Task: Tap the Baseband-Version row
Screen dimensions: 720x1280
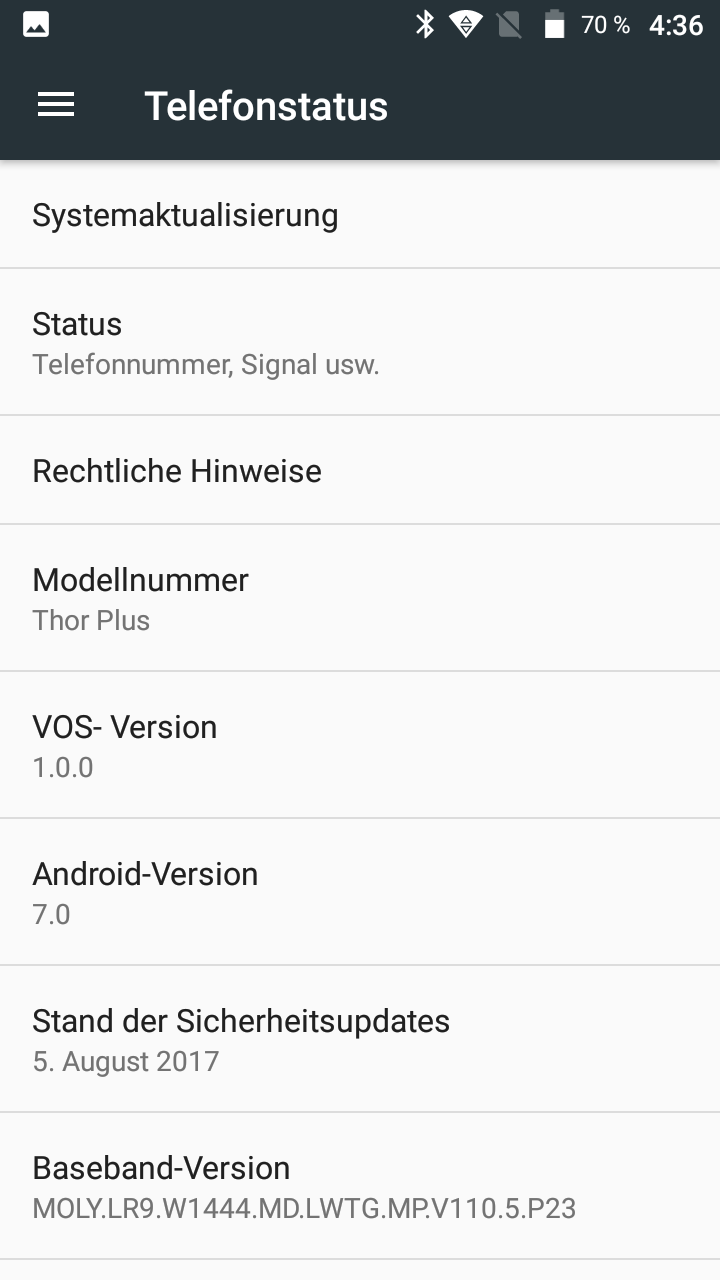Action: pyautogui.click(x=360, y=1186)
